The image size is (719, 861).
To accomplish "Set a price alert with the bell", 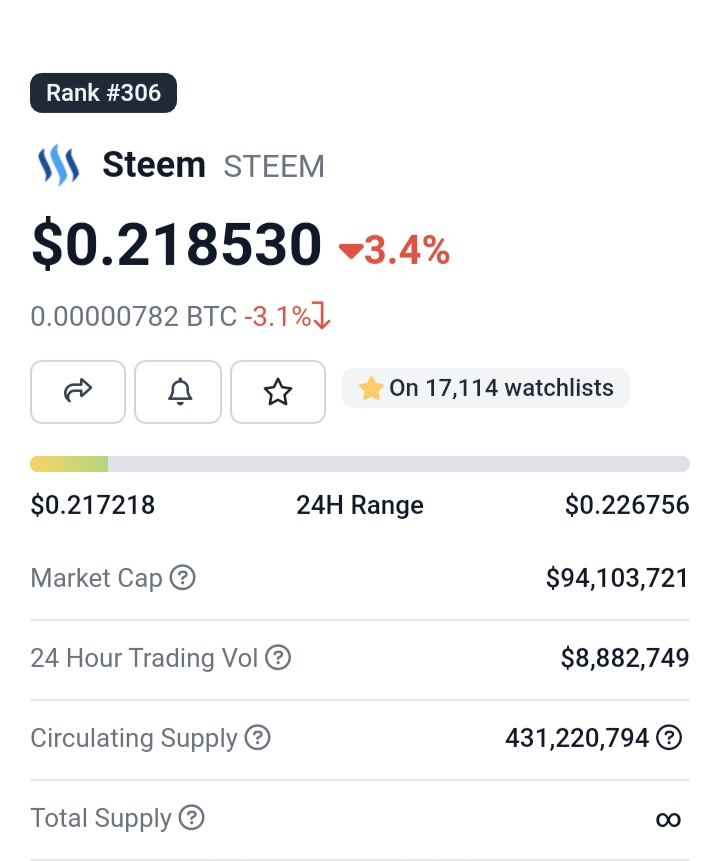I will point(180,392).
